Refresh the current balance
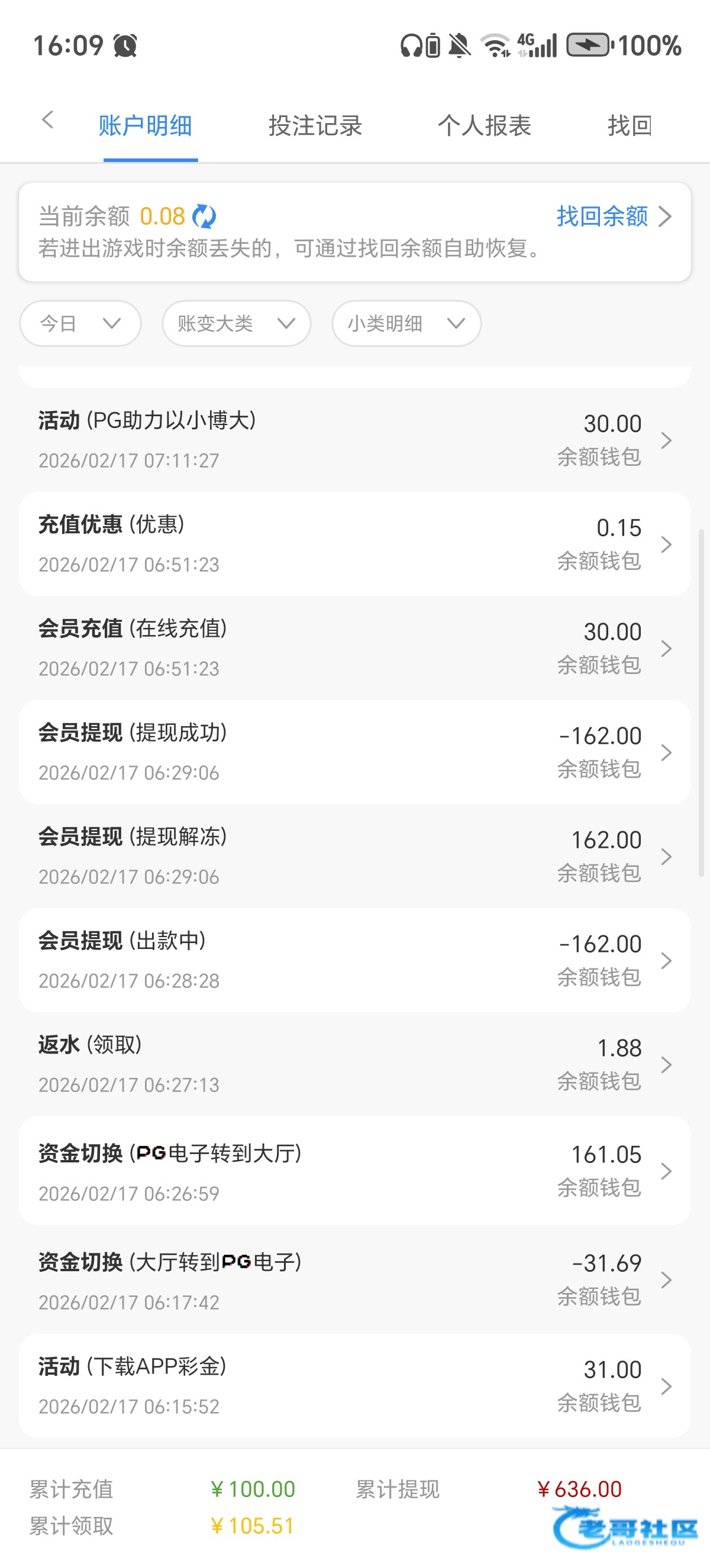The width and height of the screenshot is (710, 1568). [x=204, y=217]
